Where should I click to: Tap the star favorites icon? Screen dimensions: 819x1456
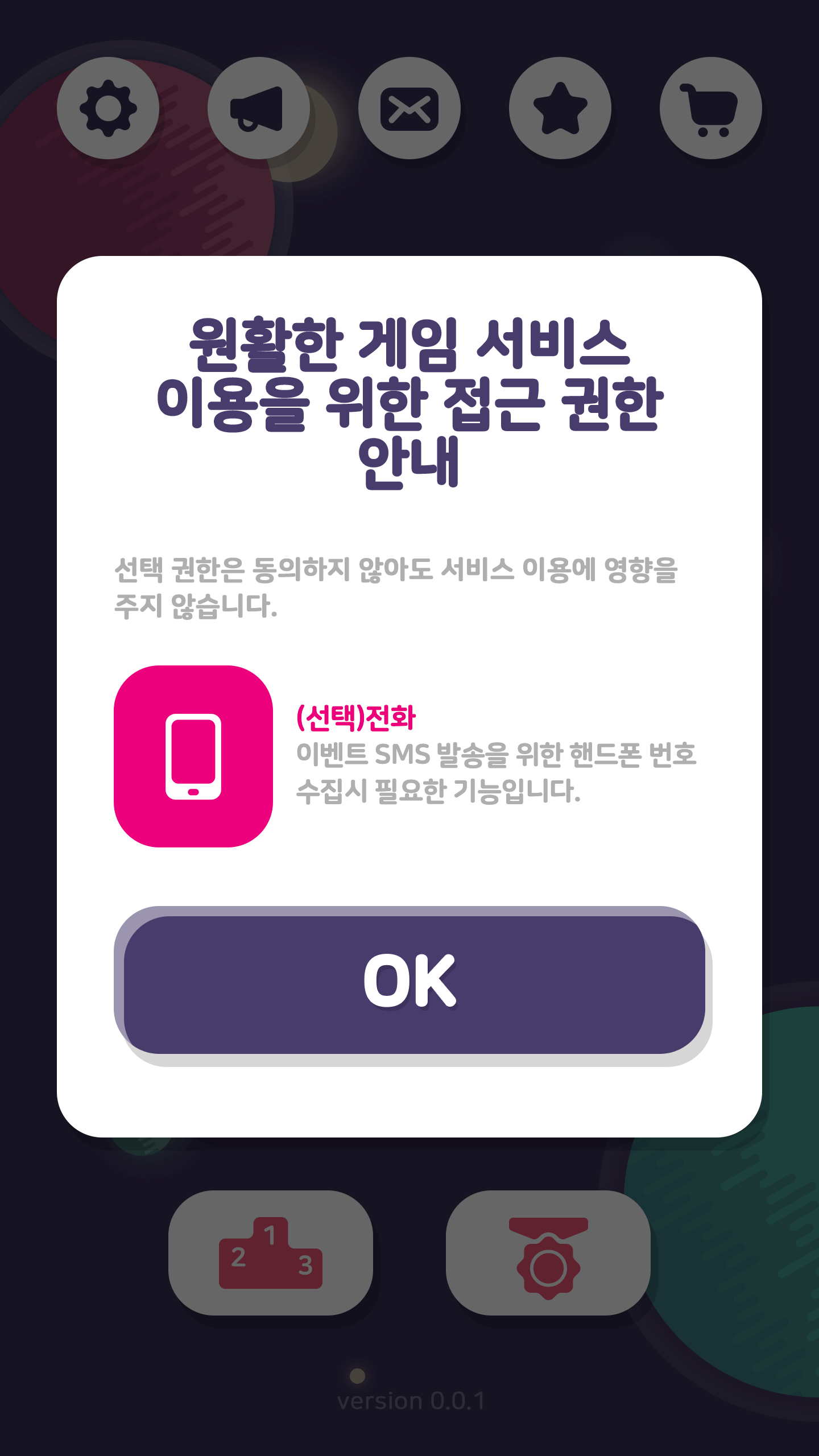tap(560, 108)
